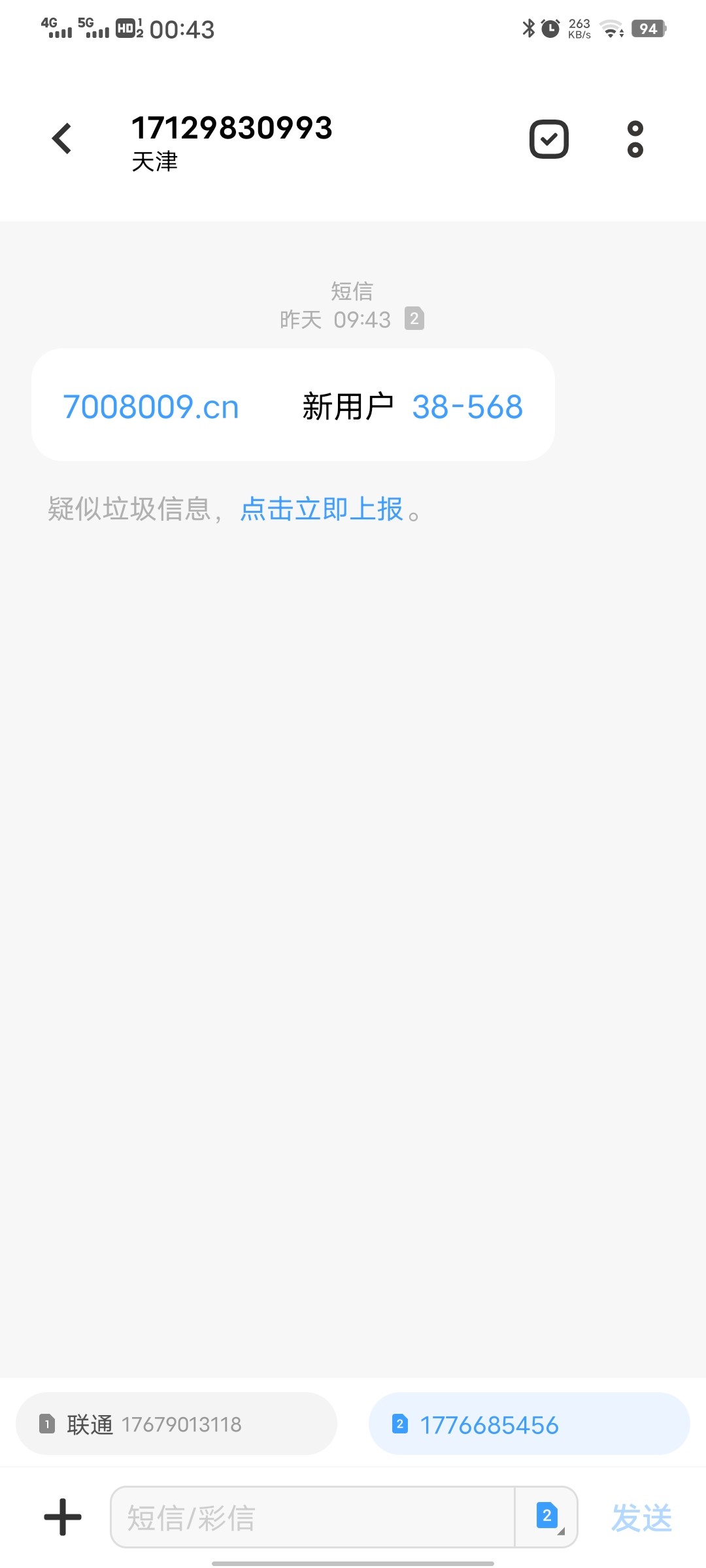
Task: Tap the alarm clock status bar icon
Action: tap(549, 28)
